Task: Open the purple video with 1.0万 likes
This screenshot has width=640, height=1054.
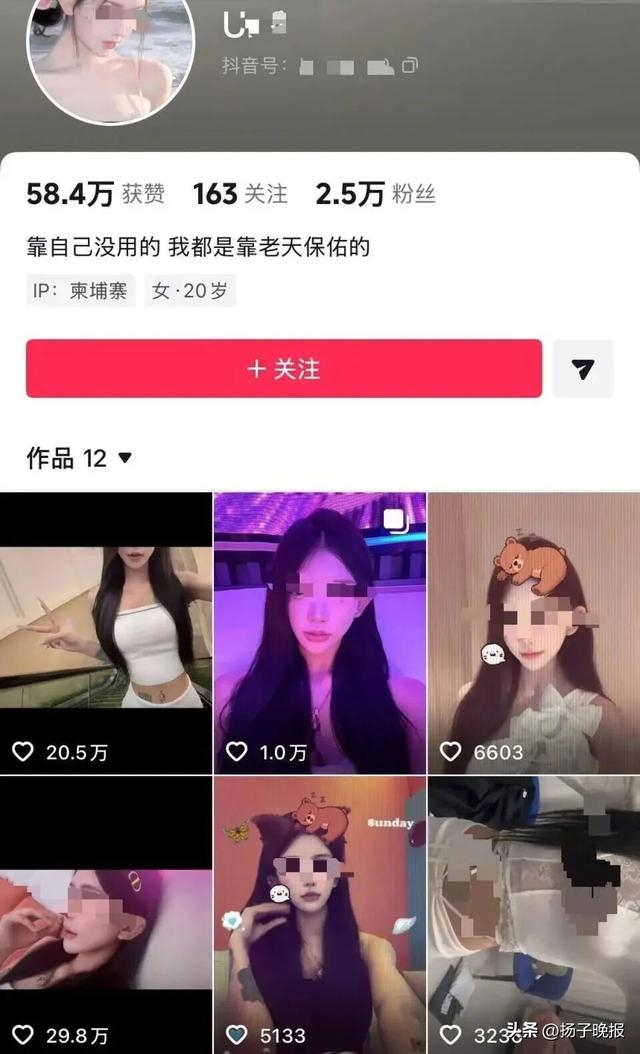Action: [x=320, y=633]
